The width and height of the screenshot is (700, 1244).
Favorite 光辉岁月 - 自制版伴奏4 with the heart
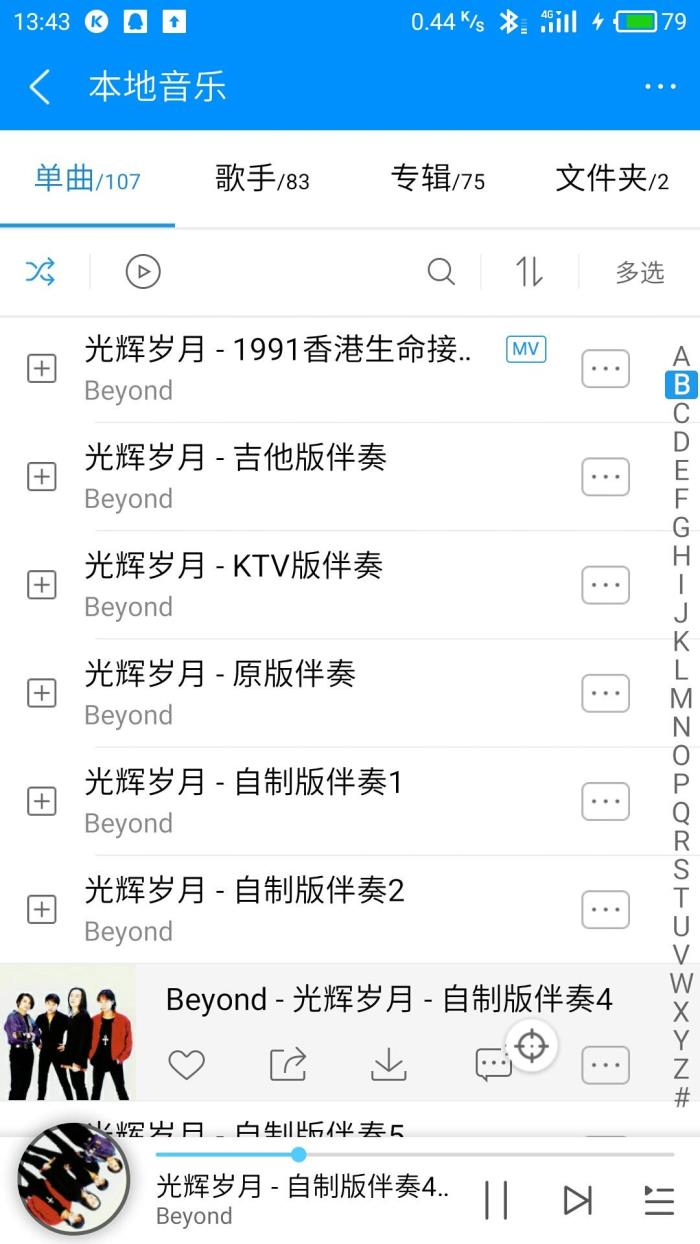coord(186,1065)
